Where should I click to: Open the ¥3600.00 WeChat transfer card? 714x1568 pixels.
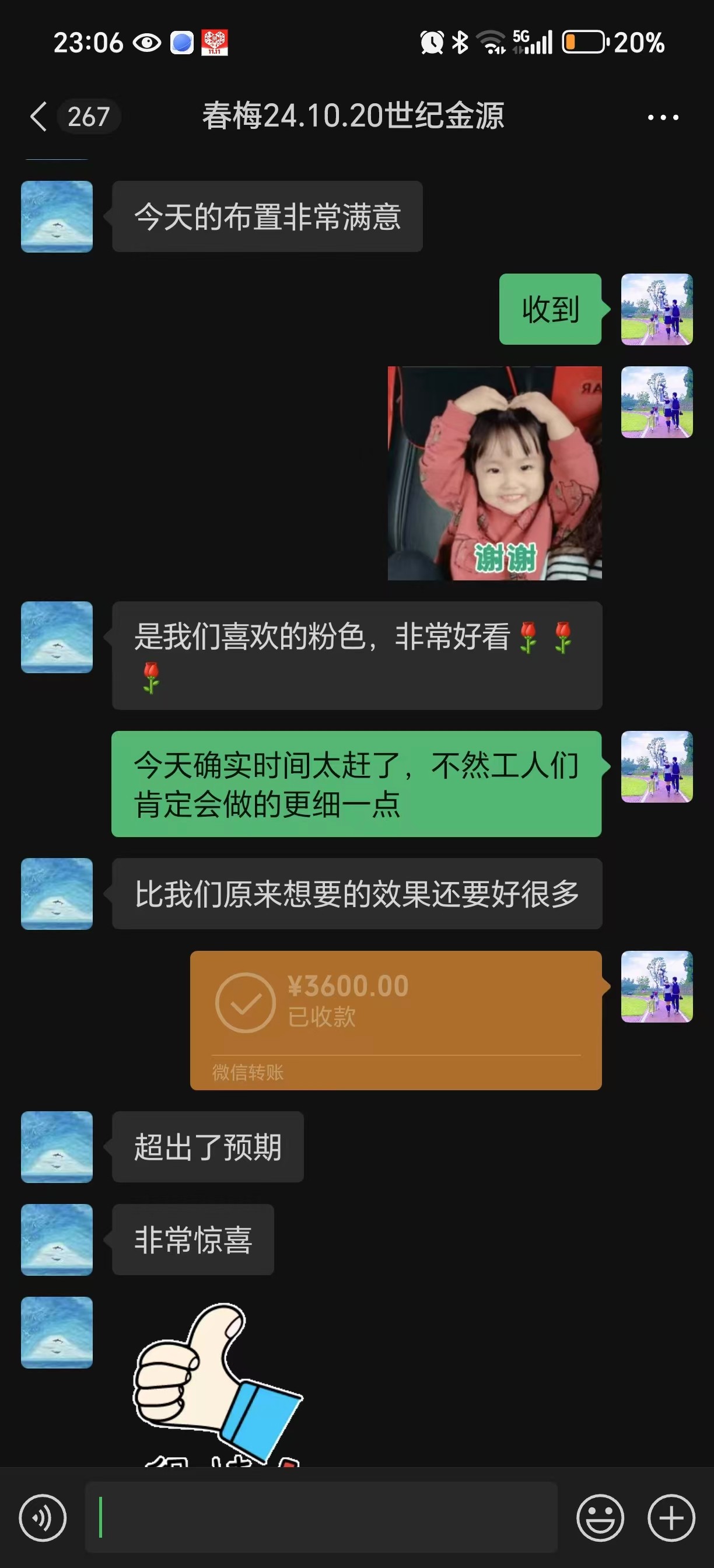(x=395, y=1020)
